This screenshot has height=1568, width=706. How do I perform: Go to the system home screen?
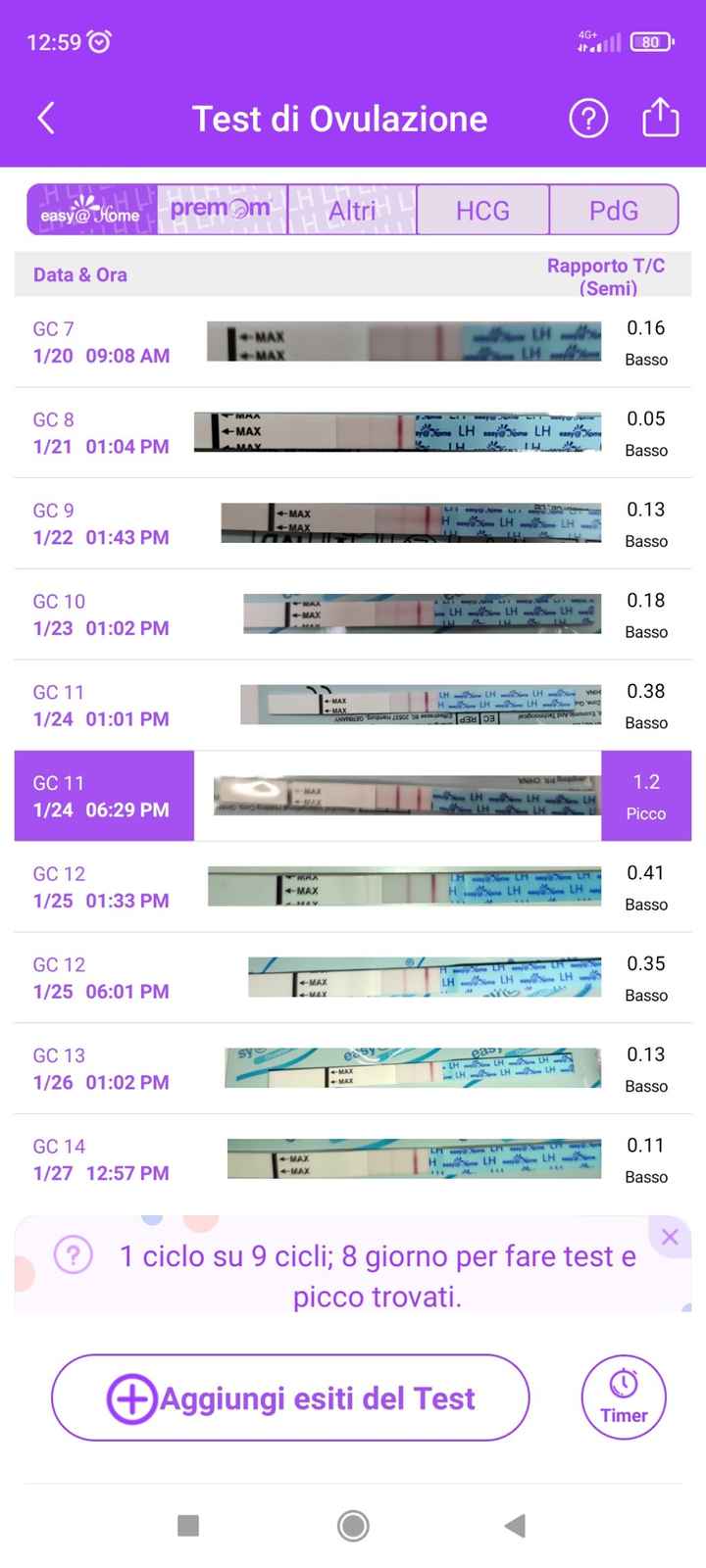pyautogui.click(x=353, y=1525)
